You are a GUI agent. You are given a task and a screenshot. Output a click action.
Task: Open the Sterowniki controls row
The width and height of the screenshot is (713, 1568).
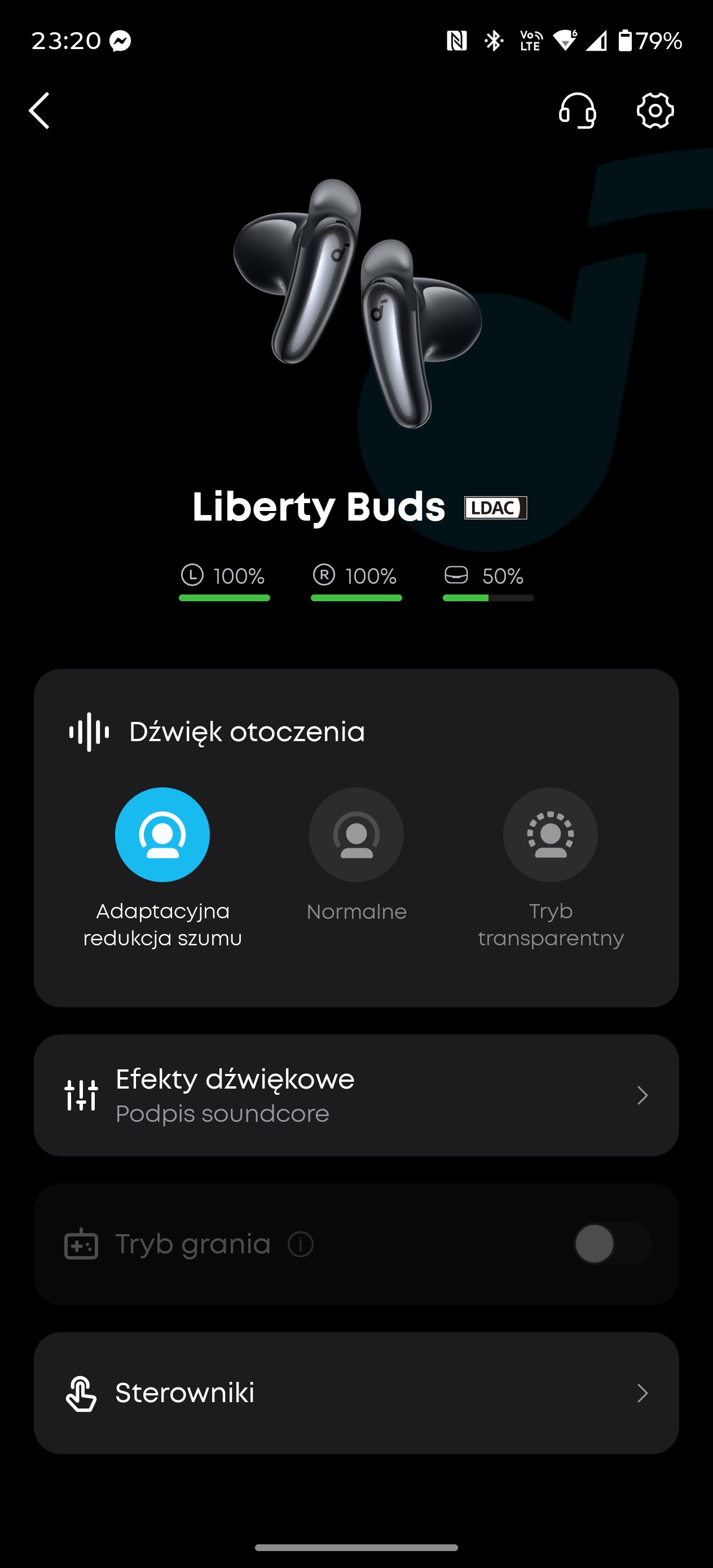(x=356, y=1393)
